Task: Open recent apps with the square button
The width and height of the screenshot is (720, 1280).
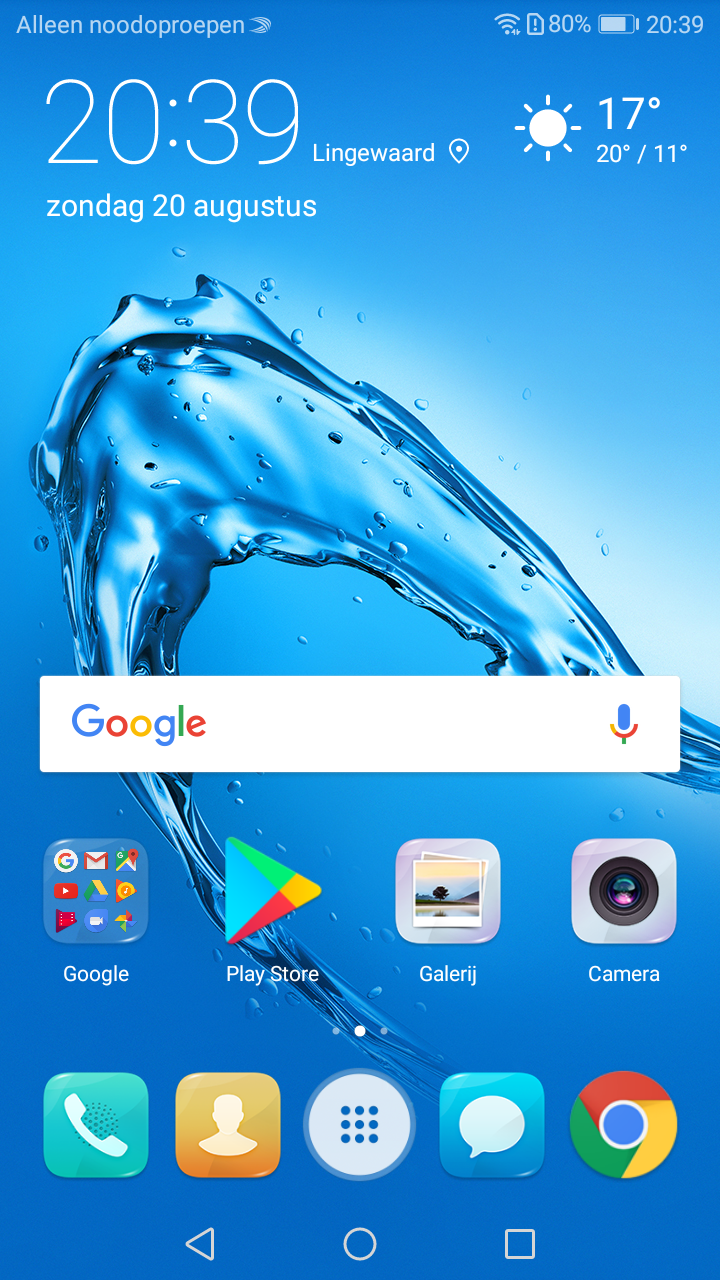Action: (520, 1244)
